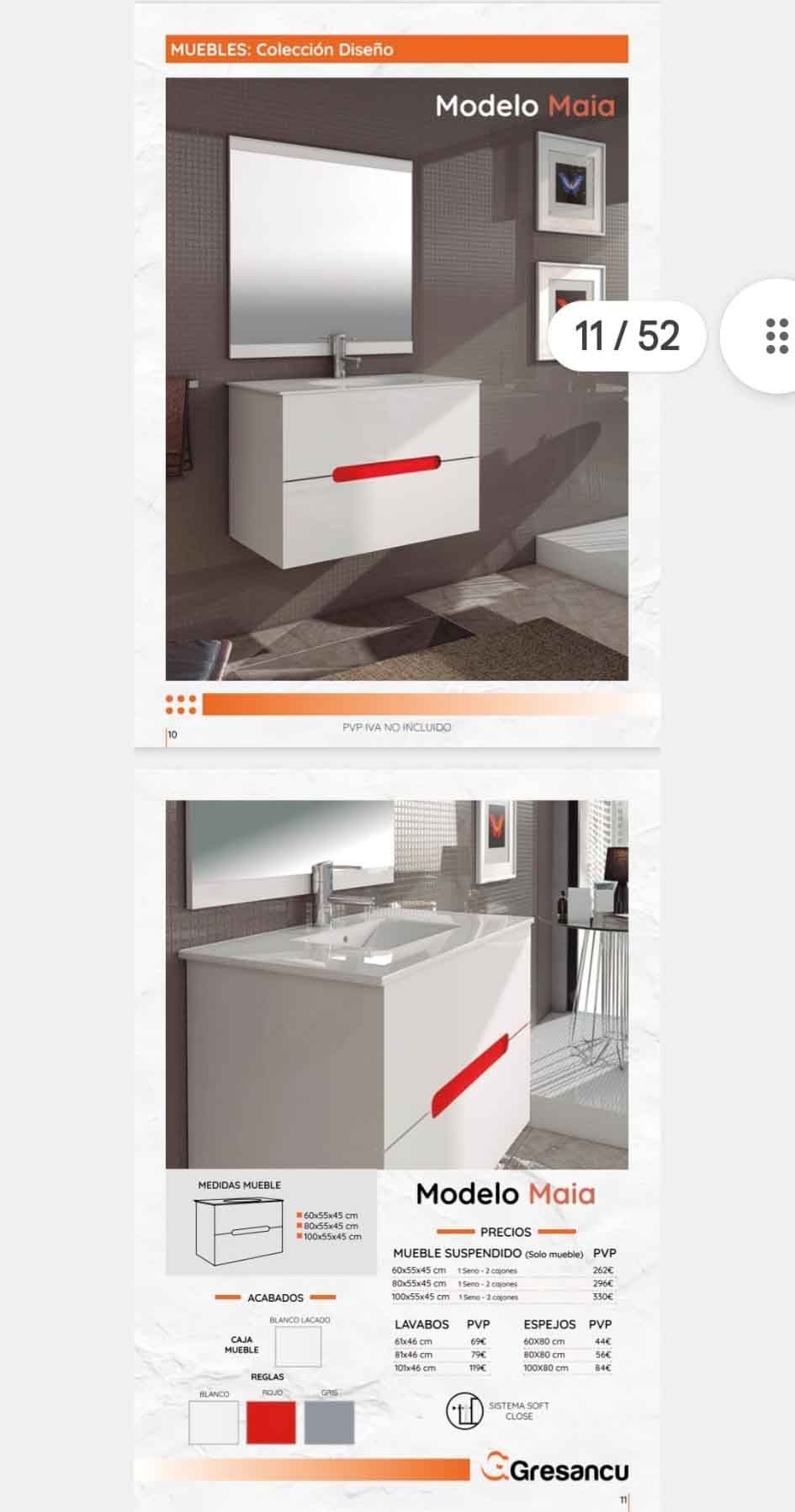
Task: Click the 11 / 52 page indicator
Action: point(628,335)
